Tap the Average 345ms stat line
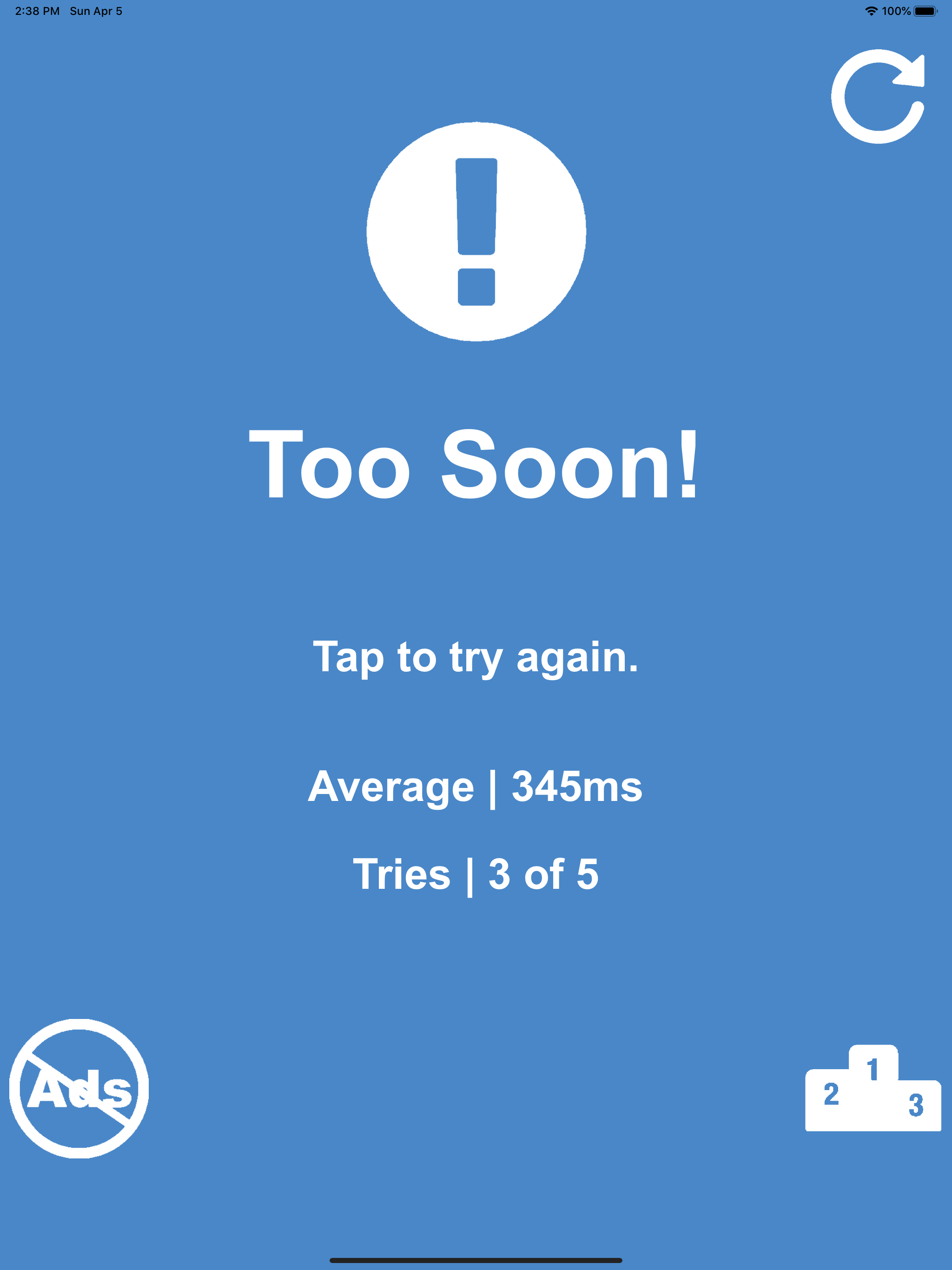Screen dimensions: 952x1270 tap(476, 787)
